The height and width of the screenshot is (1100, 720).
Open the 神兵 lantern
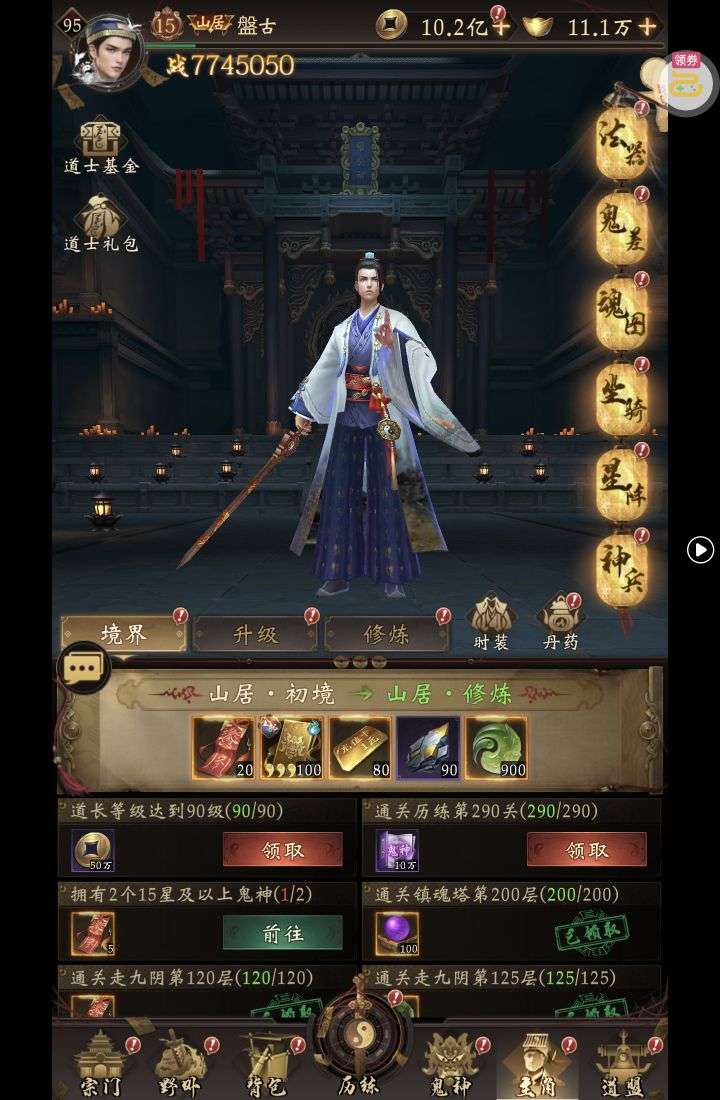622,570
